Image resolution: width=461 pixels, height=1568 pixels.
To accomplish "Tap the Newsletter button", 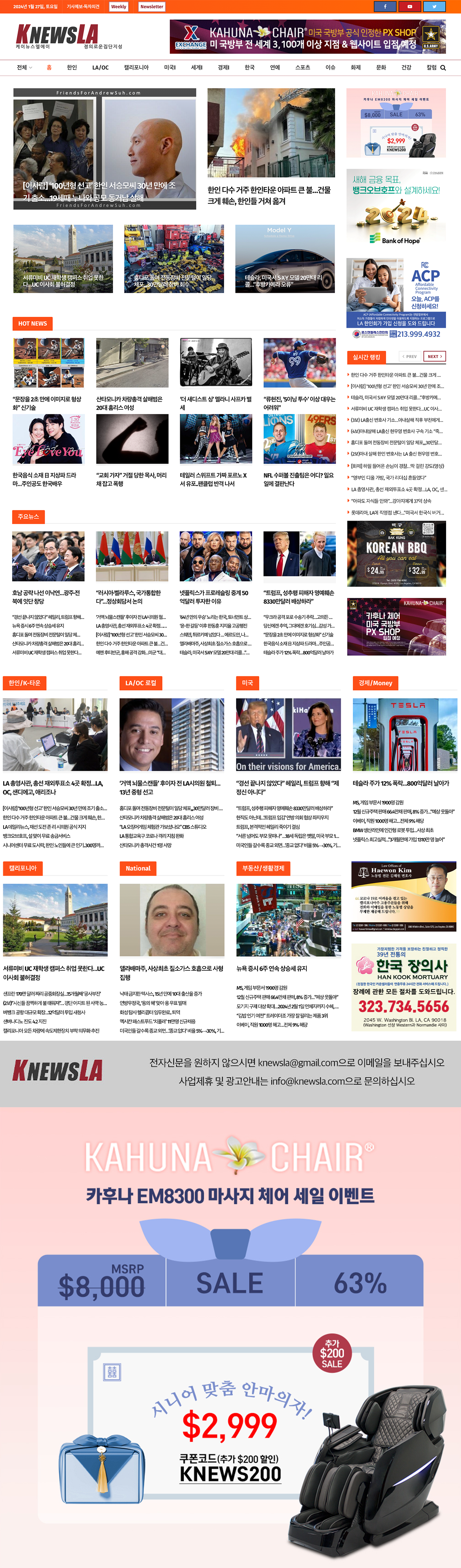I will [151, 7].
